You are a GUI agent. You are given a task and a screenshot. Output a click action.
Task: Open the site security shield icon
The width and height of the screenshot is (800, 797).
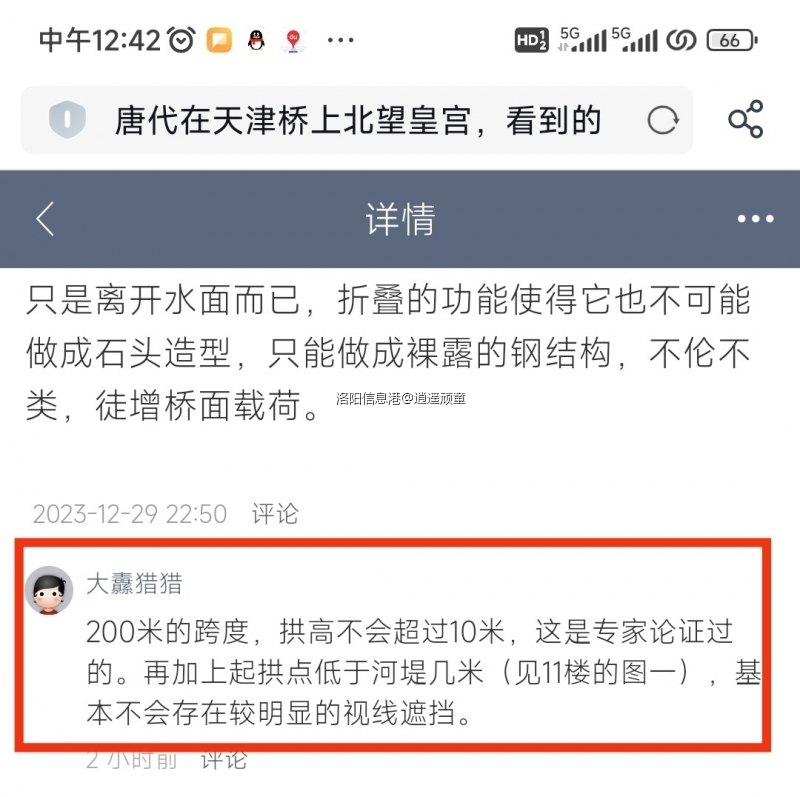[67, 121]
